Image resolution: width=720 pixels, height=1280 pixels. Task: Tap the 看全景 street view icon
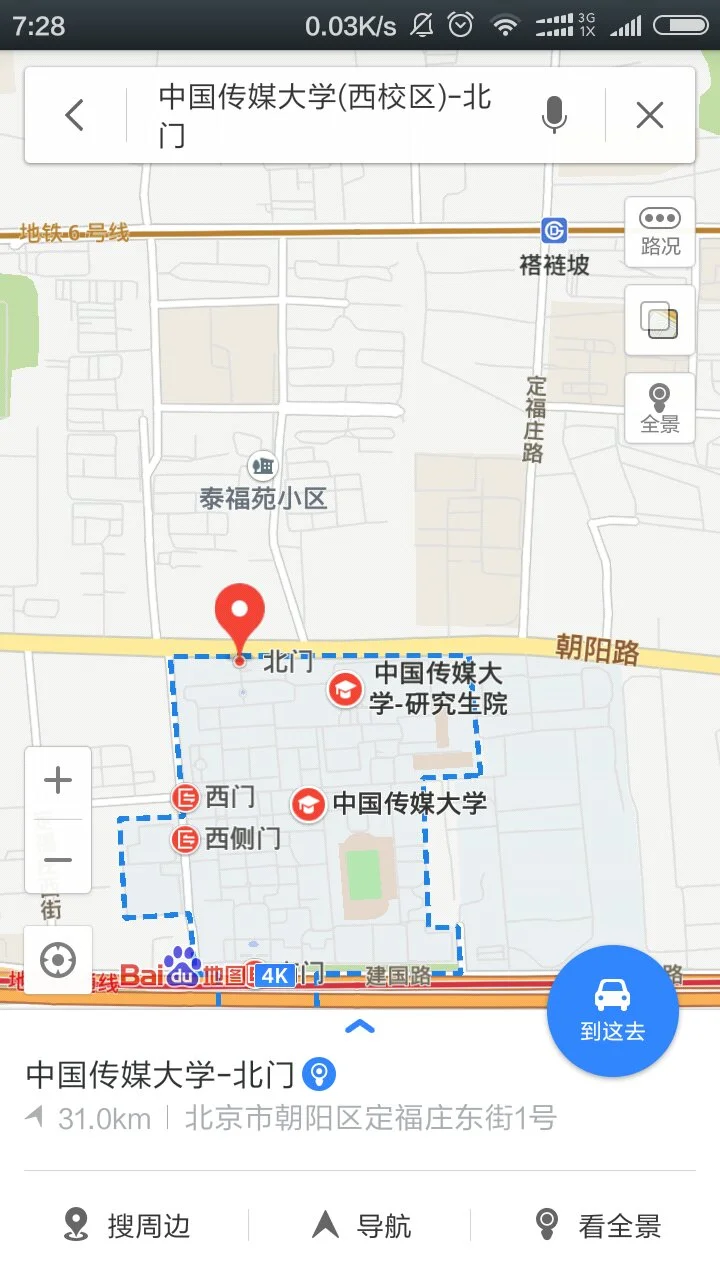coord(545,1222)
